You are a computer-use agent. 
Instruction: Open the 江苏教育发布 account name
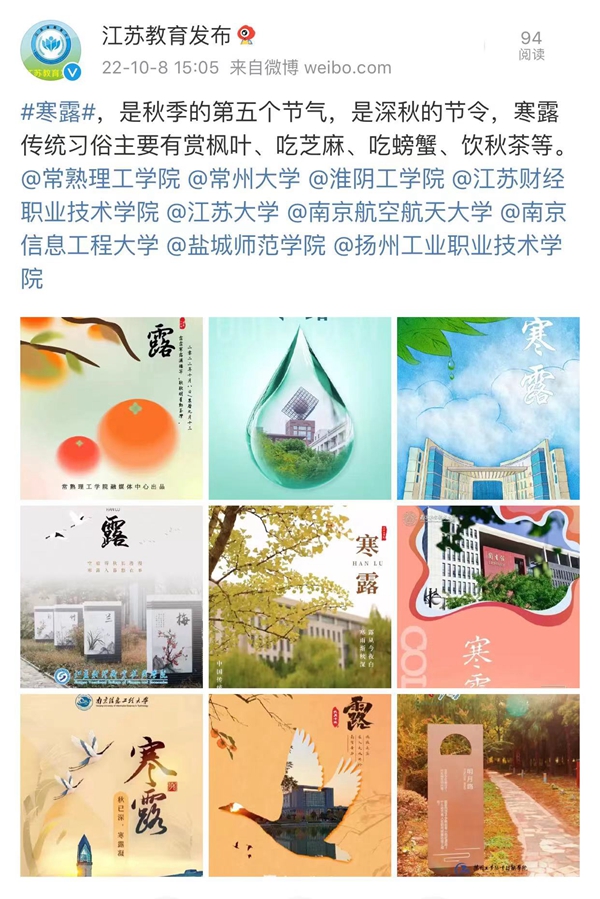coord(166,36)
